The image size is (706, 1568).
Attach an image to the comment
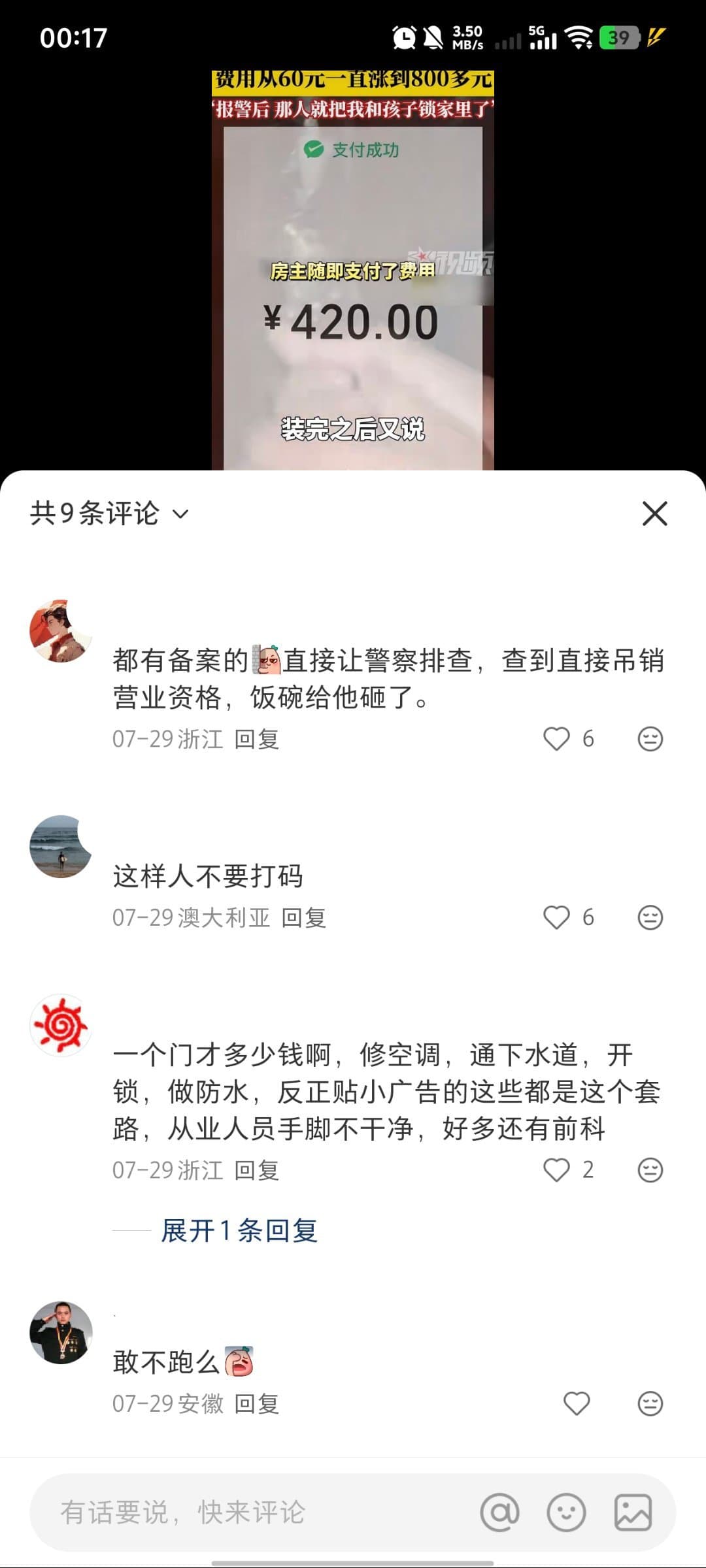click(x=633, y=1512)
